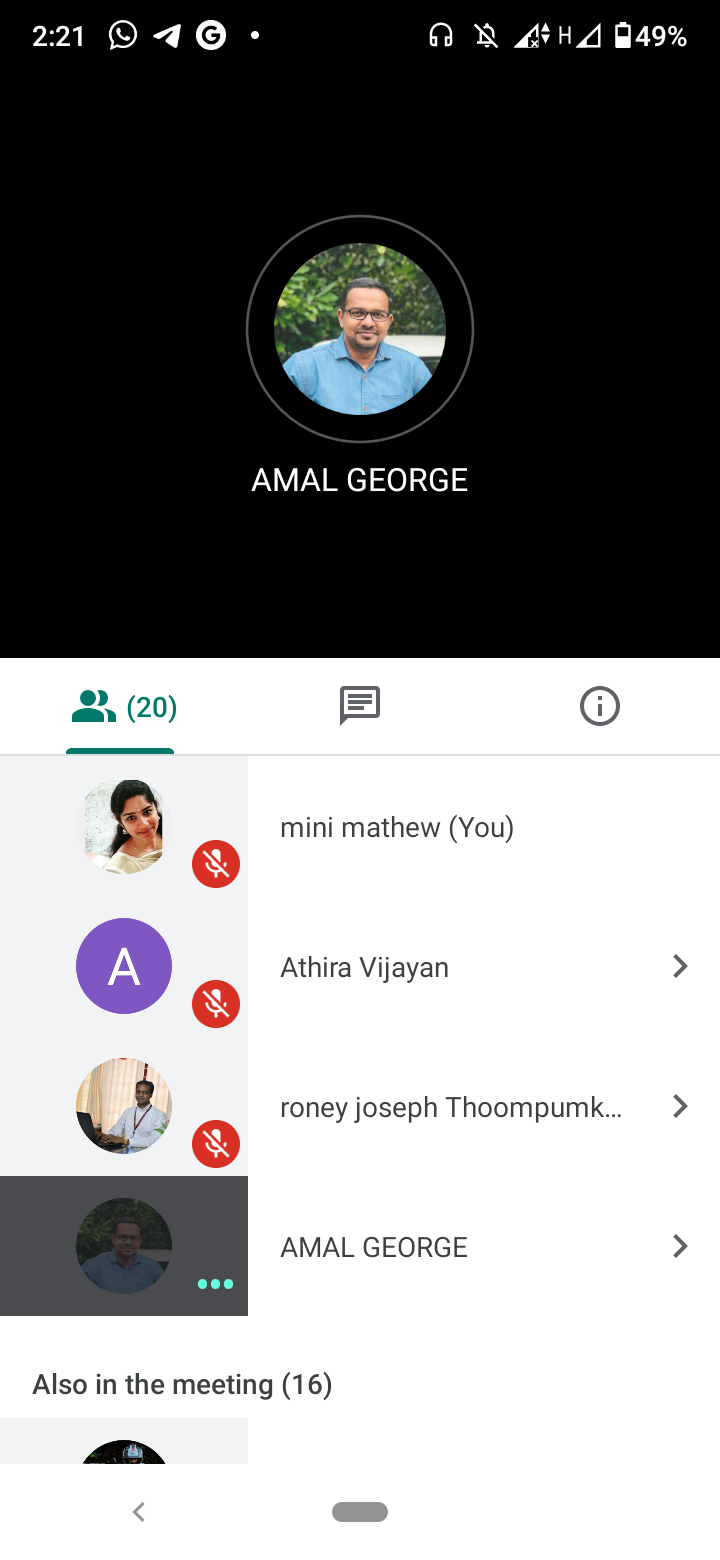The width and height of the screenshot is (720, 1560).
Task: Open the in-call chat messages tab
Action: [360, 706]
